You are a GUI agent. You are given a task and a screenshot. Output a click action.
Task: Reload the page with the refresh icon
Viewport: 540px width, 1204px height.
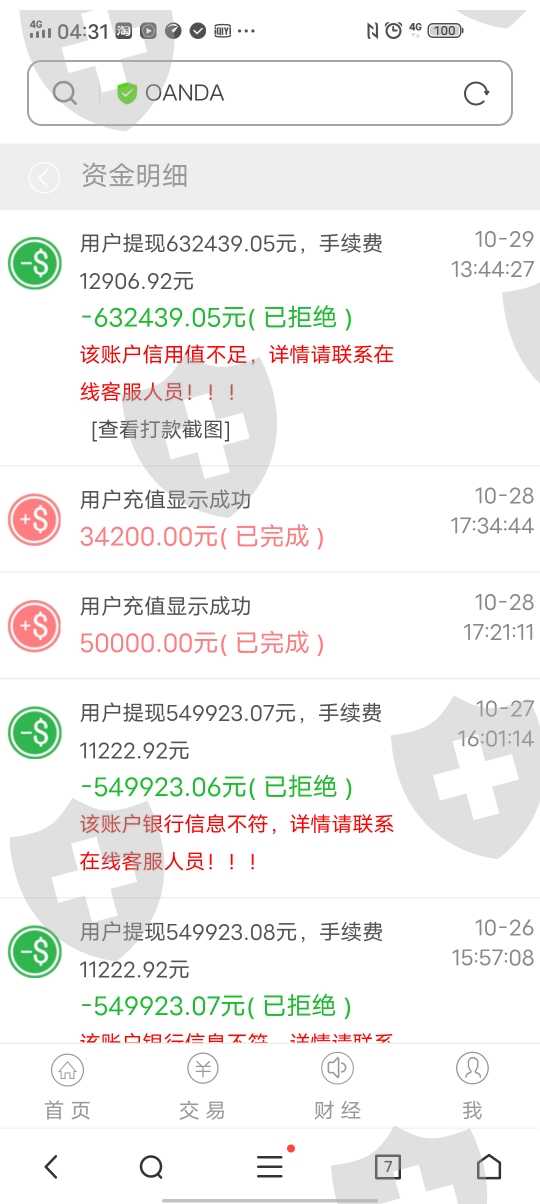[476, 93]
